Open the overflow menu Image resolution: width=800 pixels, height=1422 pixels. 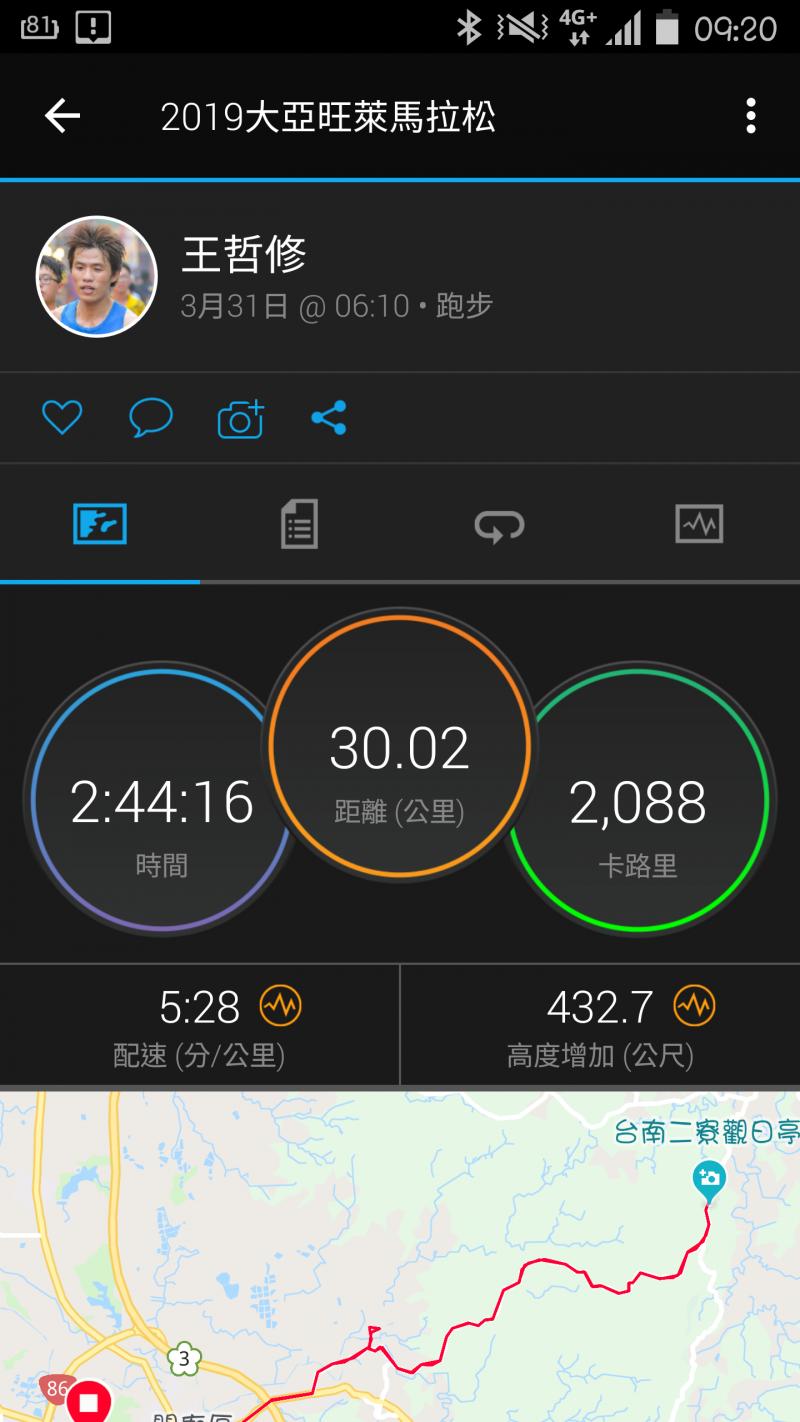[750, 117]
